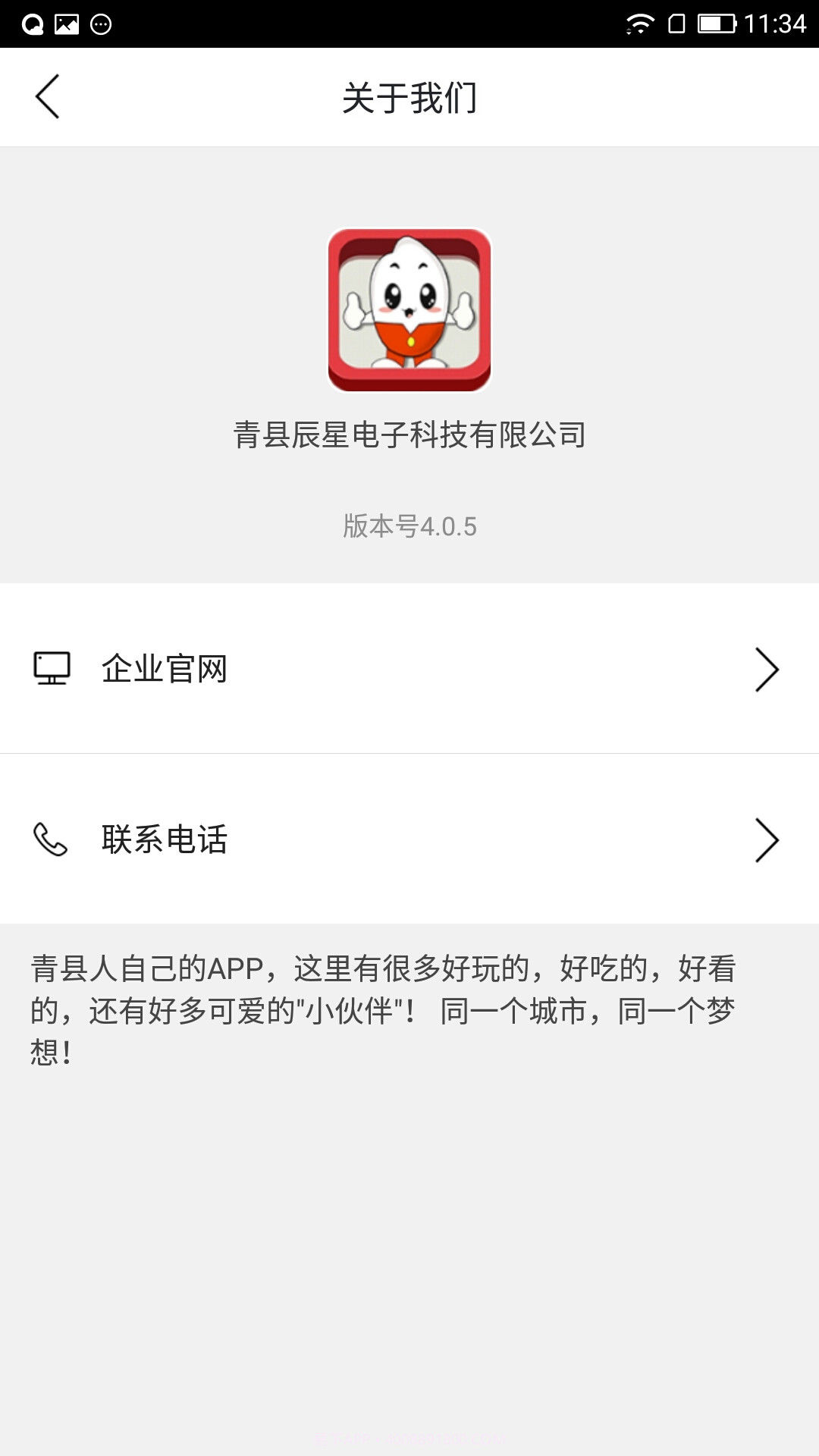The height and width of the screenshot is (1456, 819).
Task: Select the 关于我们 title in header
Action: pyautogui.click(x=409, y=97)
